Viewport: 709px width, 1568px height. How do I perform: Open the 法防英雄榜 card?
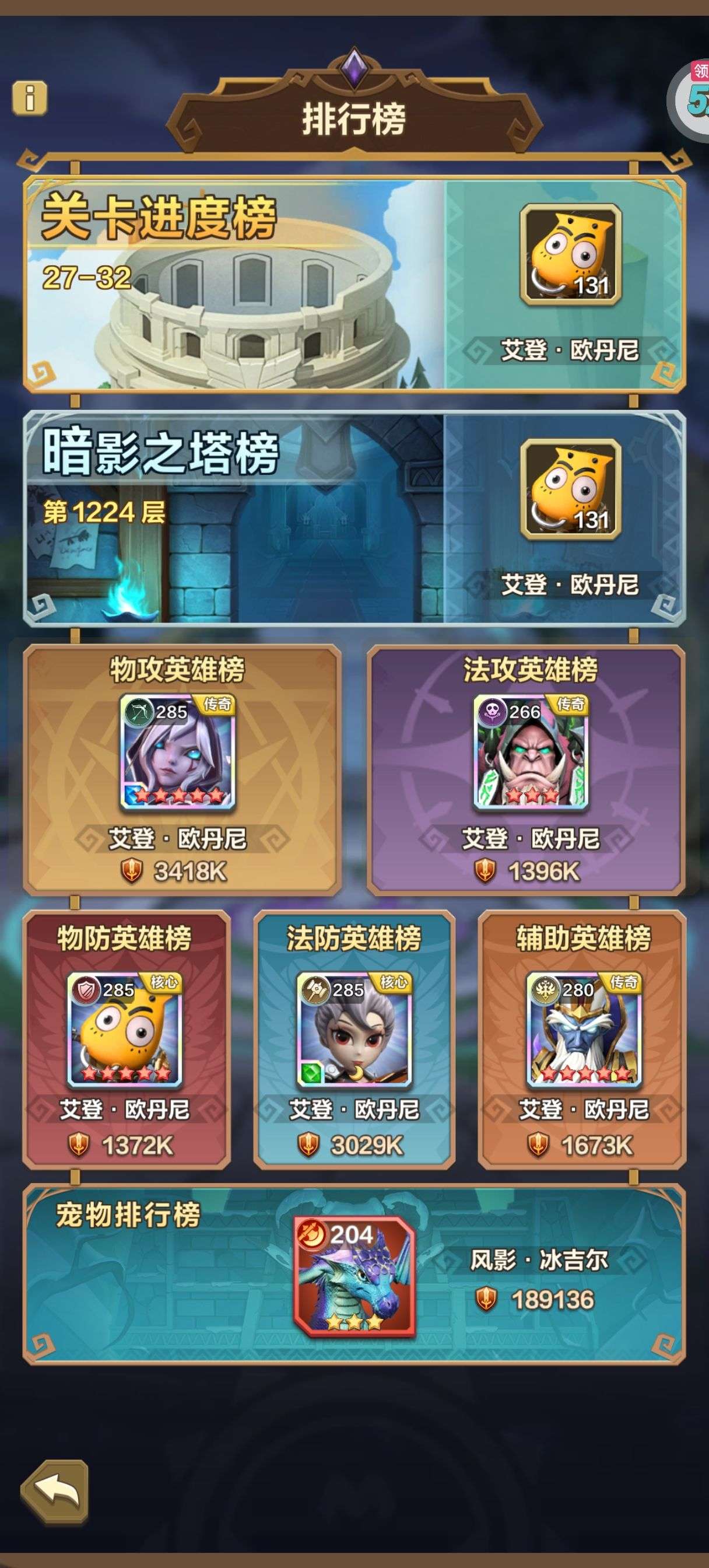click(354, 1039)
